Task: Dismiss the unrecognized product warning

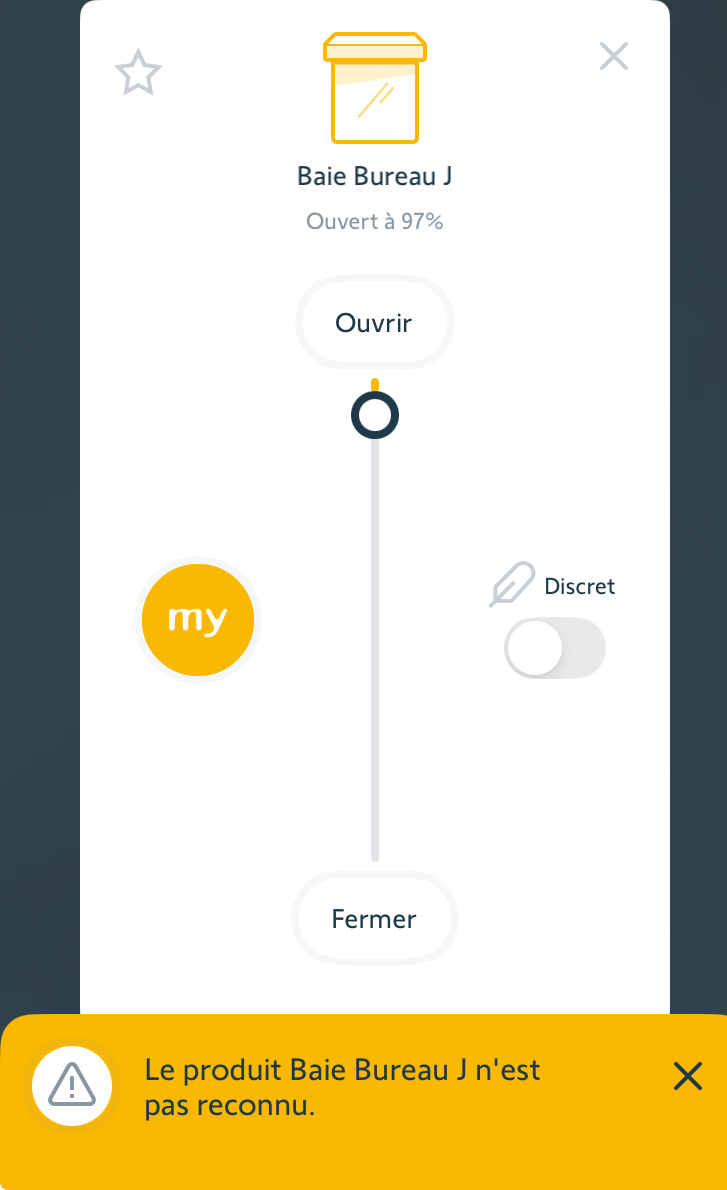Action: pos(688,1076)
